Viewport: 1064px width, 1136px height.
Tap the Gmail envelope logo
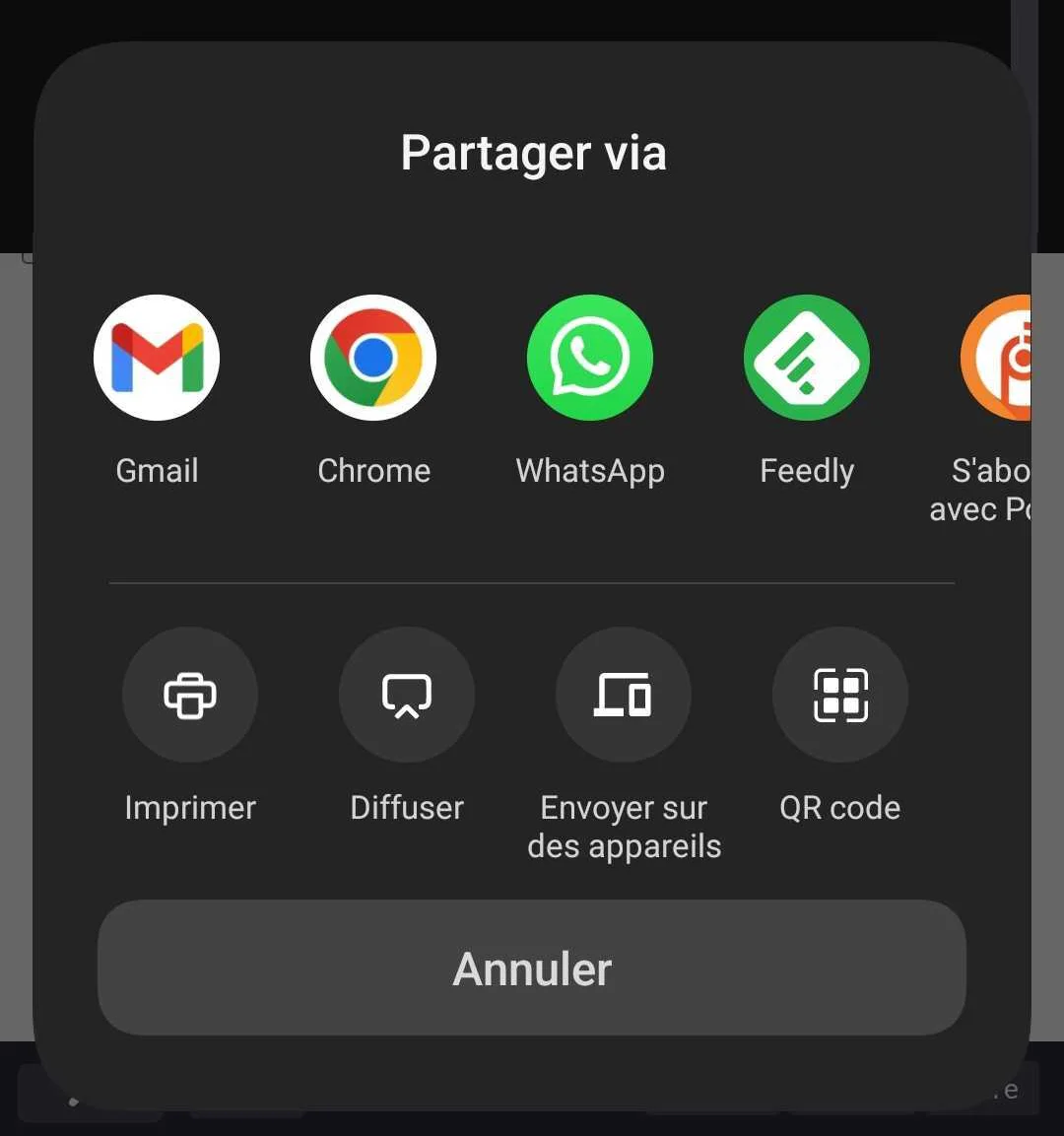(x=157, y=358)
